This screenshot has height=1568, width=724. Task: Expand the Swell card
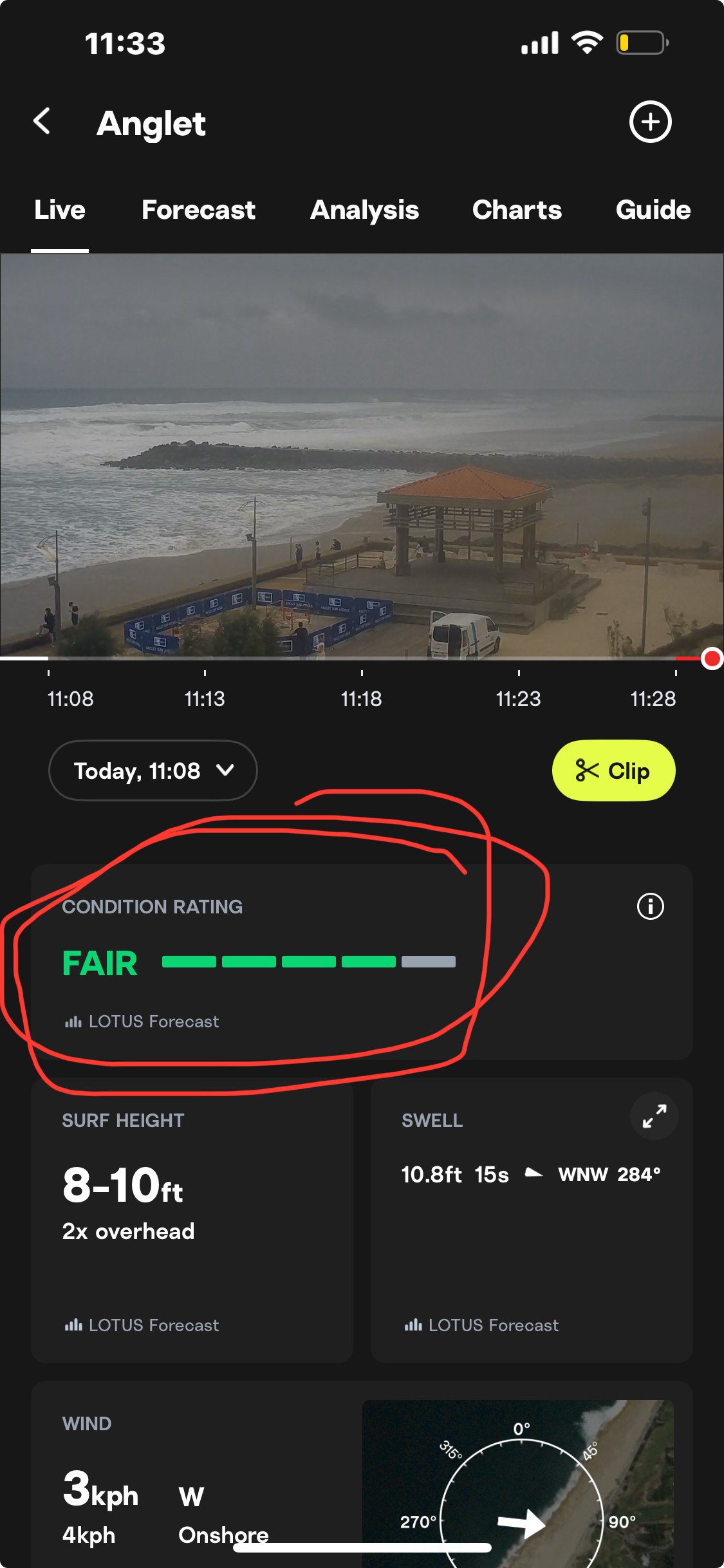(x=654, y=1116)
